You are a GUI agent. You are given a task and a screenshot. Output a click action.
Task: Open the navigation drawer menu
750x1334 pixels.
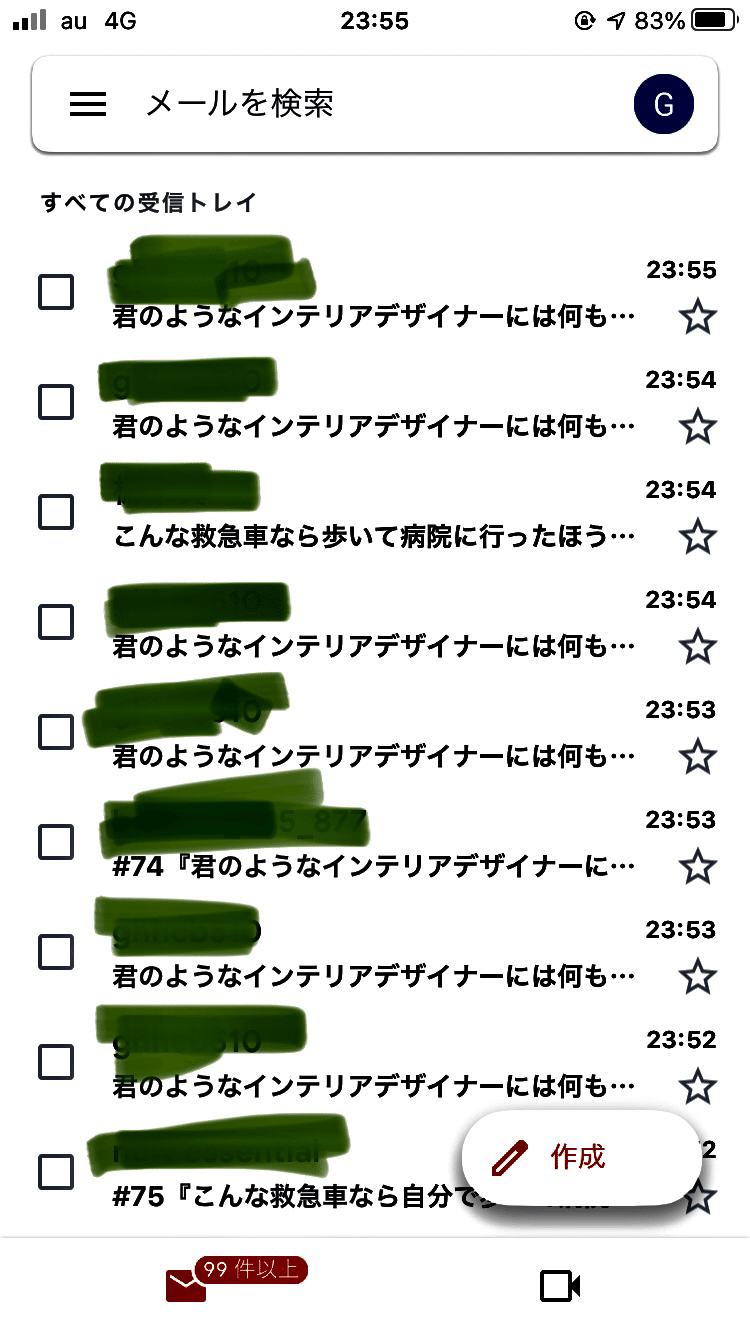[87, 103]
